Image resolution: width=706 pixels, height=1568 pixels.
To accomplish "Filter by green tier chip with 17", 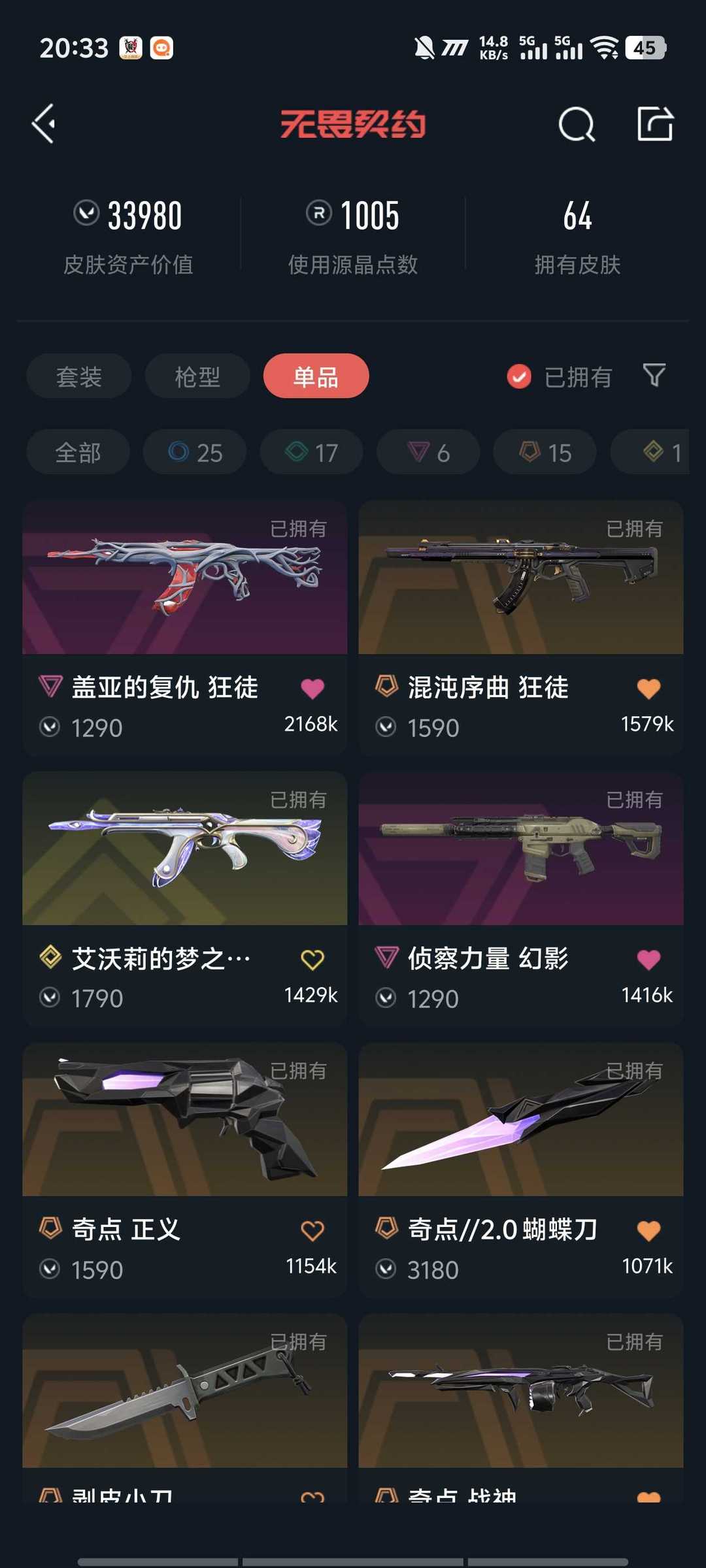I will pos(311,452).
